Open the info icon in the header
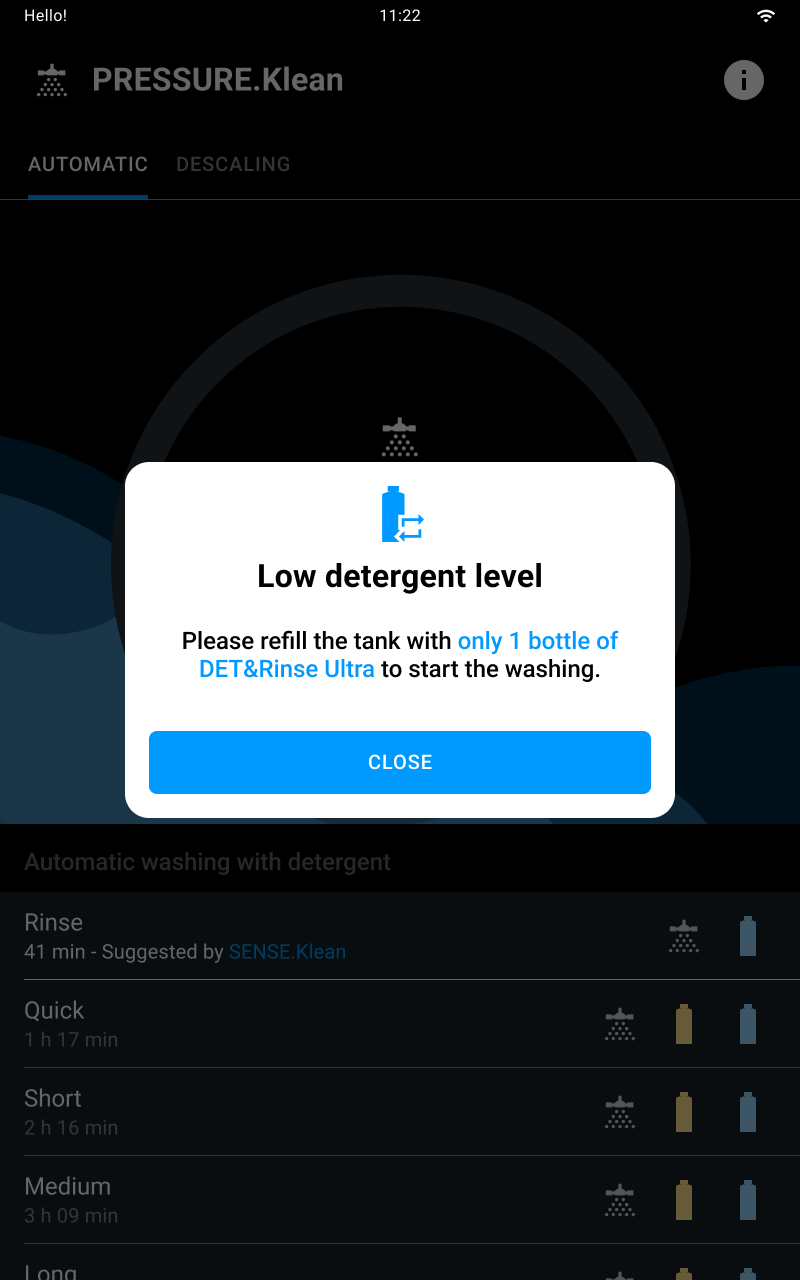Image resolution: width=800 pixels, height=1280 pixels. tap(744, 80)
